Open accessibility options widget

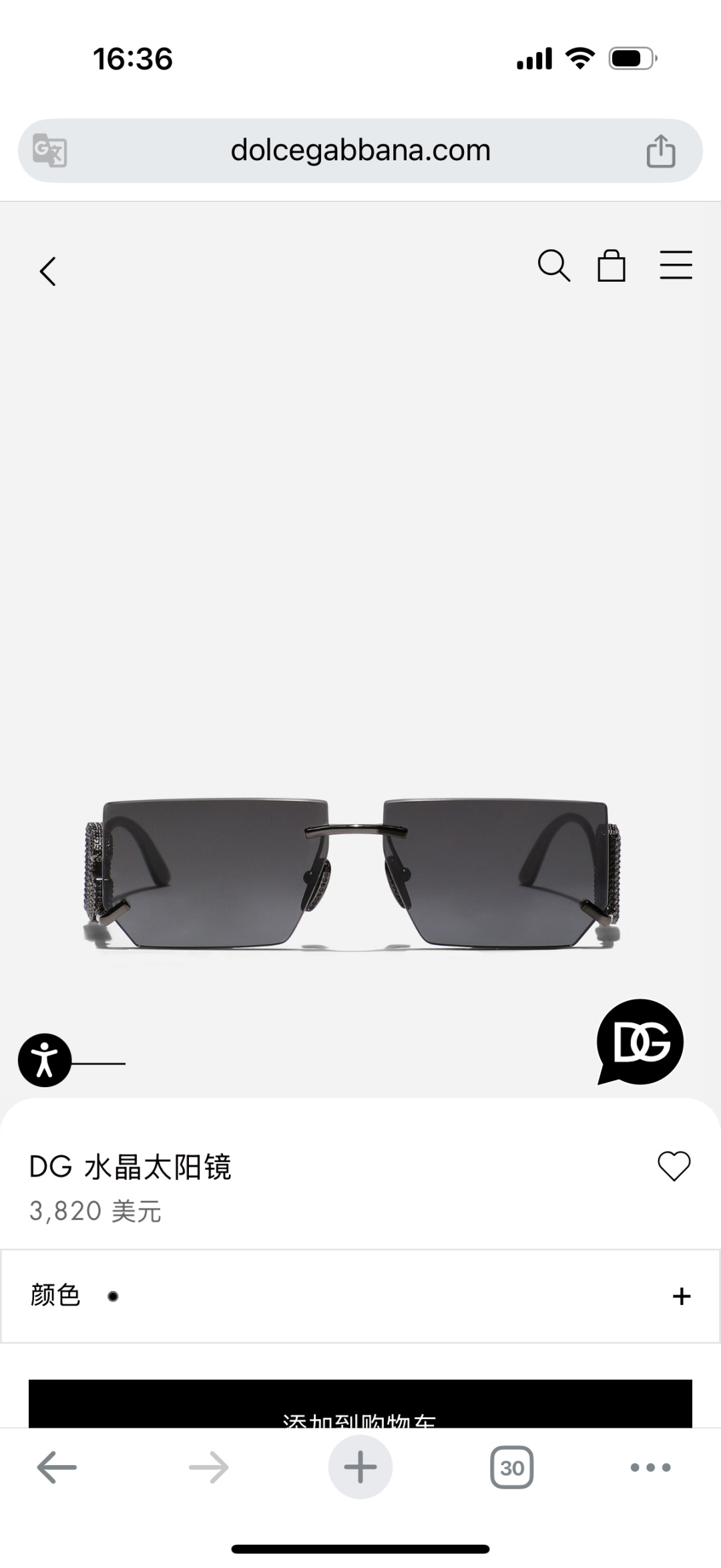pyautogui.click(x=44, y=1060)
